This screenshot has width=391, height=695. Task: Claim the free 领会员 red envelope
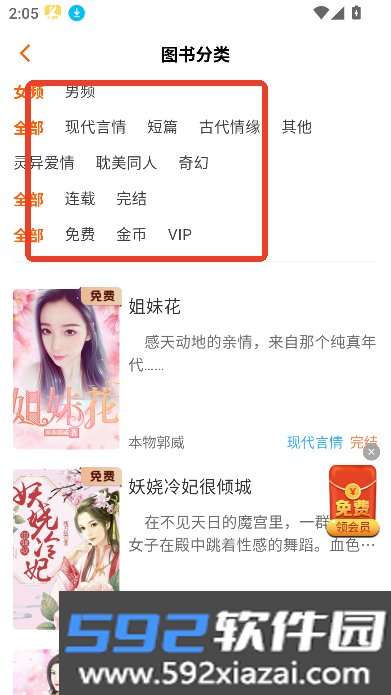click(x=353, y=501)
